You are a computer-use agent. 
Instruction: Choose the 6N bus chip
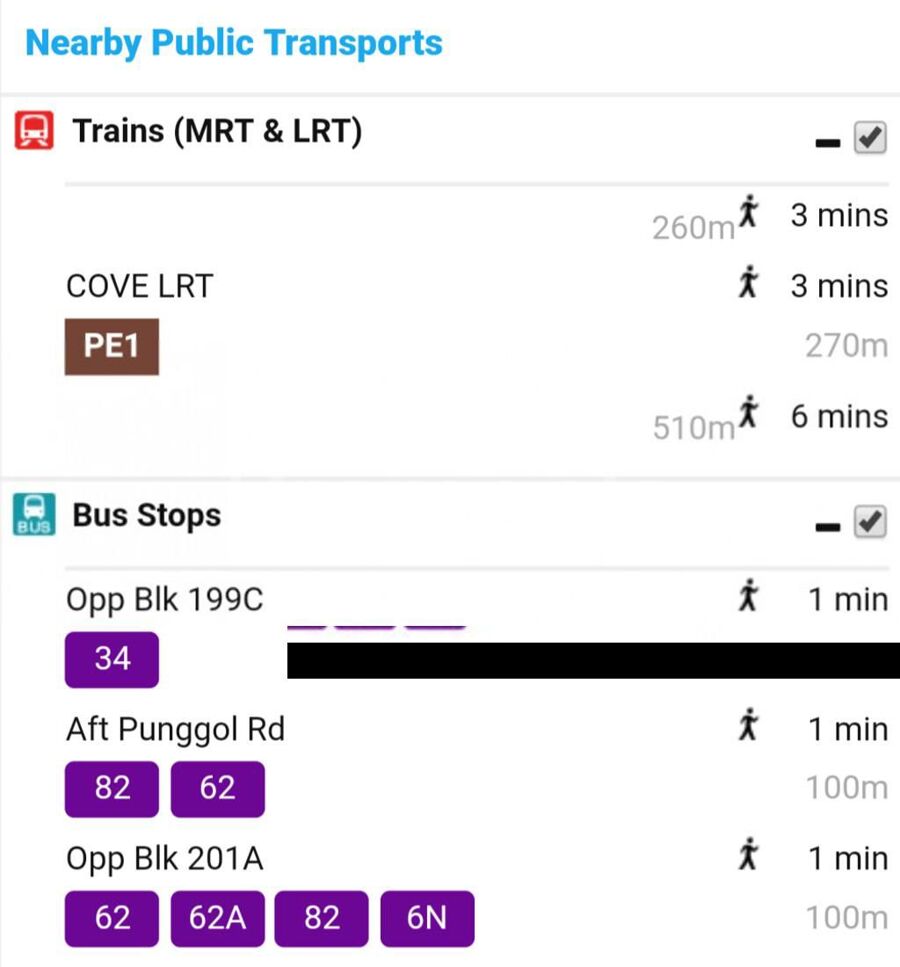click(x=427, y=918)
